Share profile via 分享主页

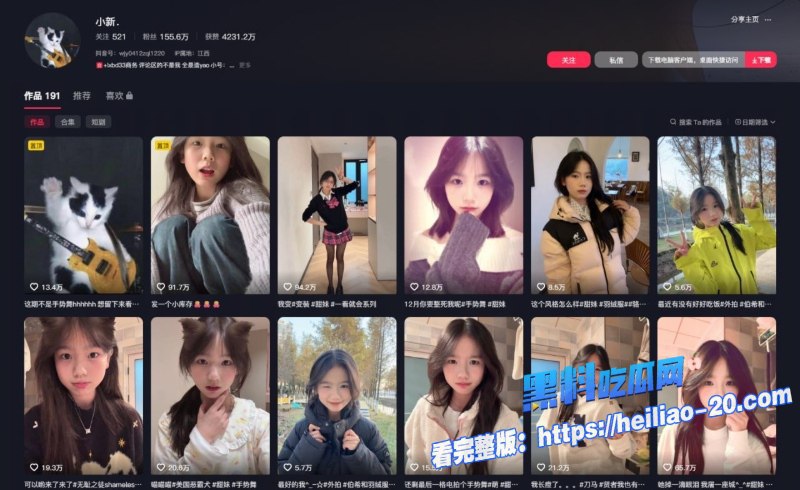click(x=744, y=19)
